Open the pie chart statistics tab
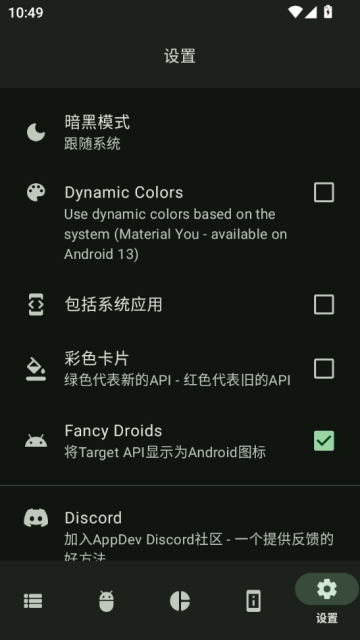Viewport: 360px width, 640px height. click(180, 601)
